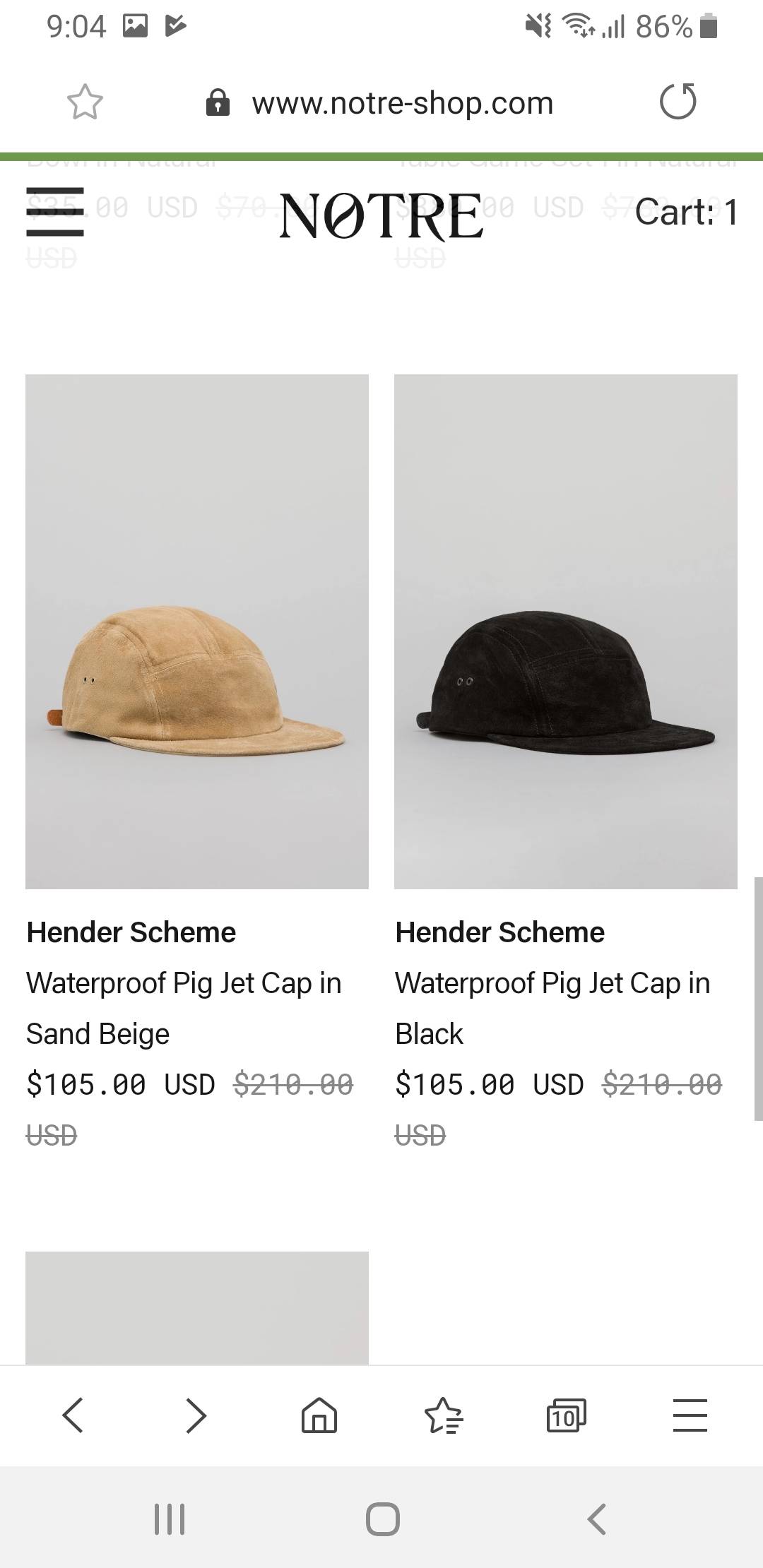Go back to the previous web page
763x1568 pixels.
pyautogui.click(x=73, y=1415)
